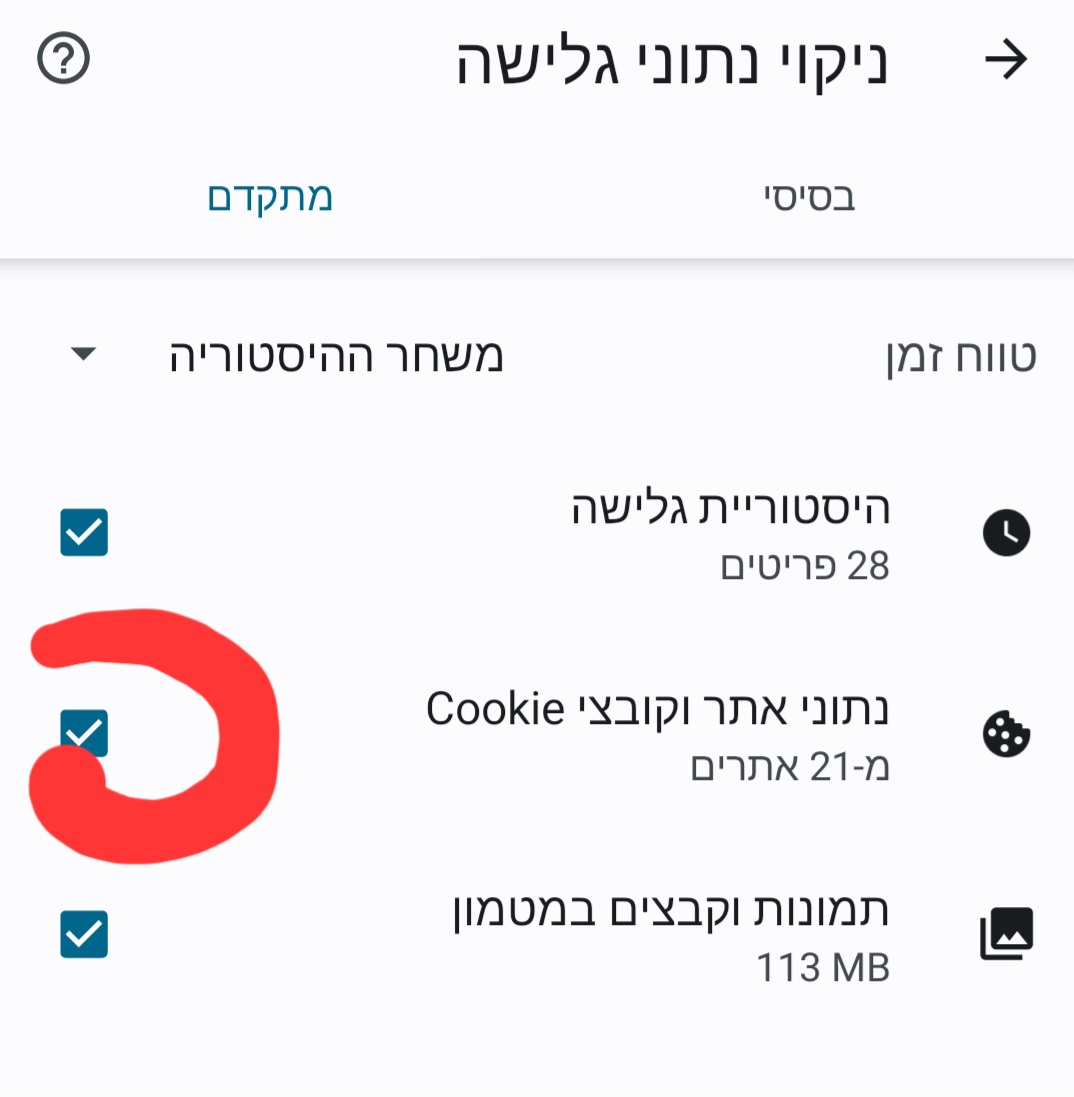The width and height of the screenshot is (1074, 1097).
Task: Uncheck תמונות וקבצים במטמון checkbox
Action: 84,934
